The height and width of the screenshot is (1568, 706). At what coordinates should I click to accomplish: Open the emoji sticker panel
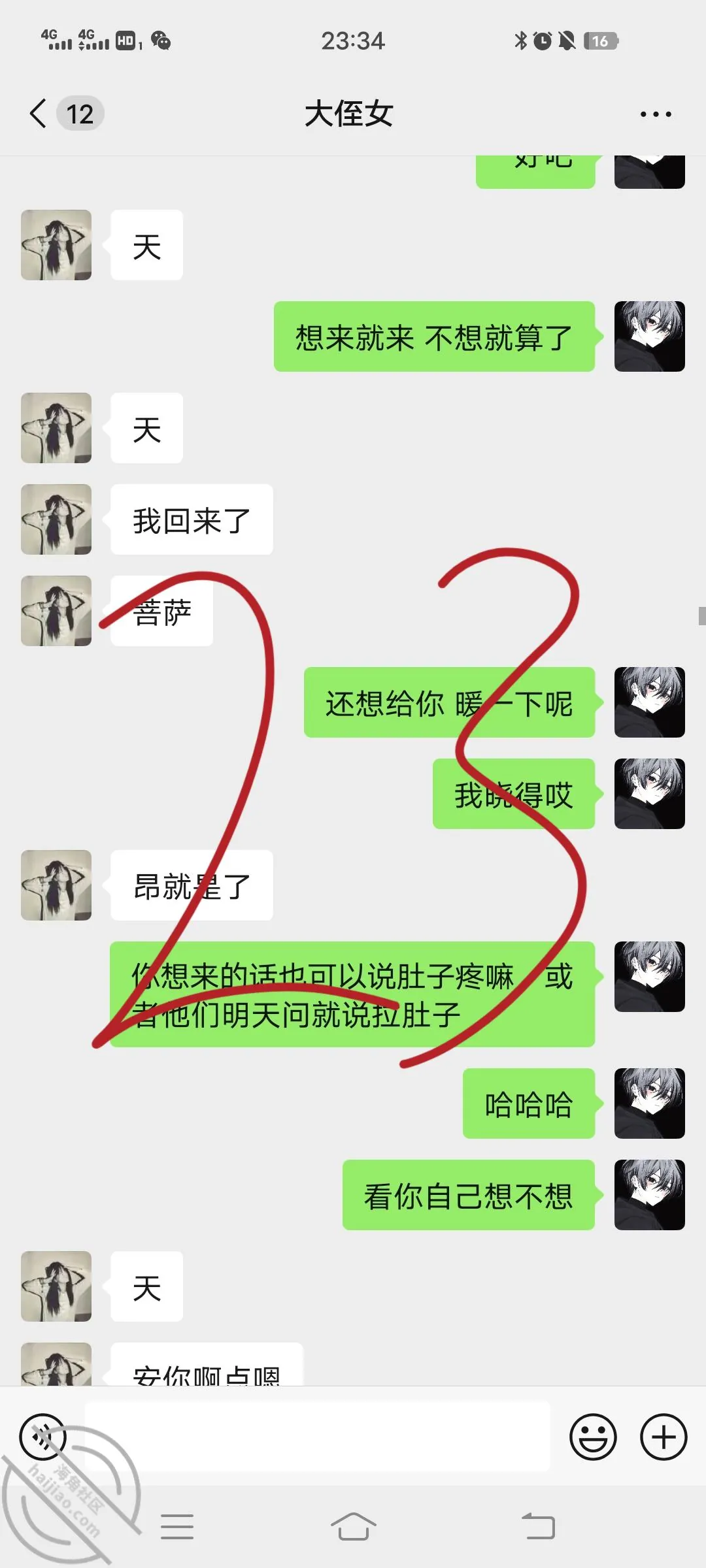593,1437
